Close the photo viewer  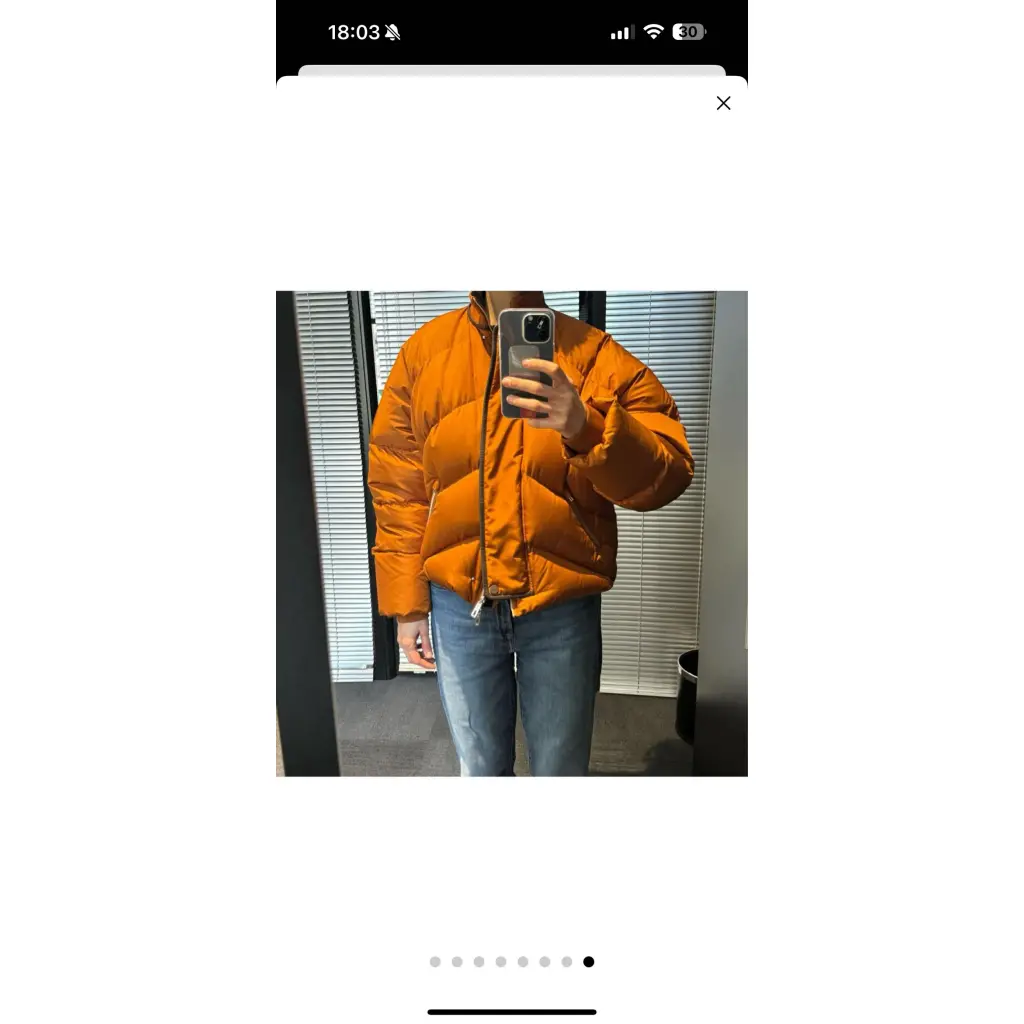coord(723,103)
